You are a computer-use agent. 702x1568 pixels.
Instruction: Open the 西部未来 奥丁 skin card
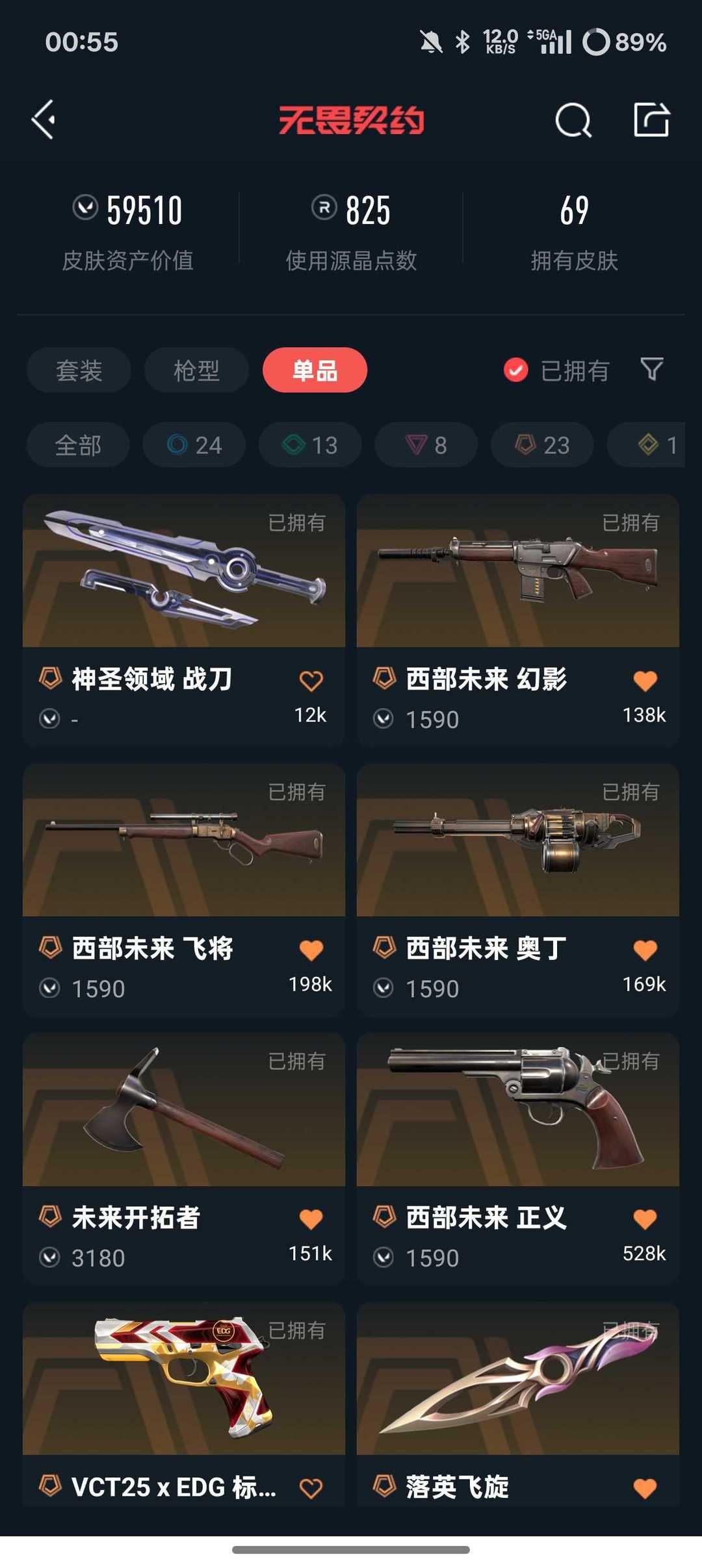click(518, 890)
